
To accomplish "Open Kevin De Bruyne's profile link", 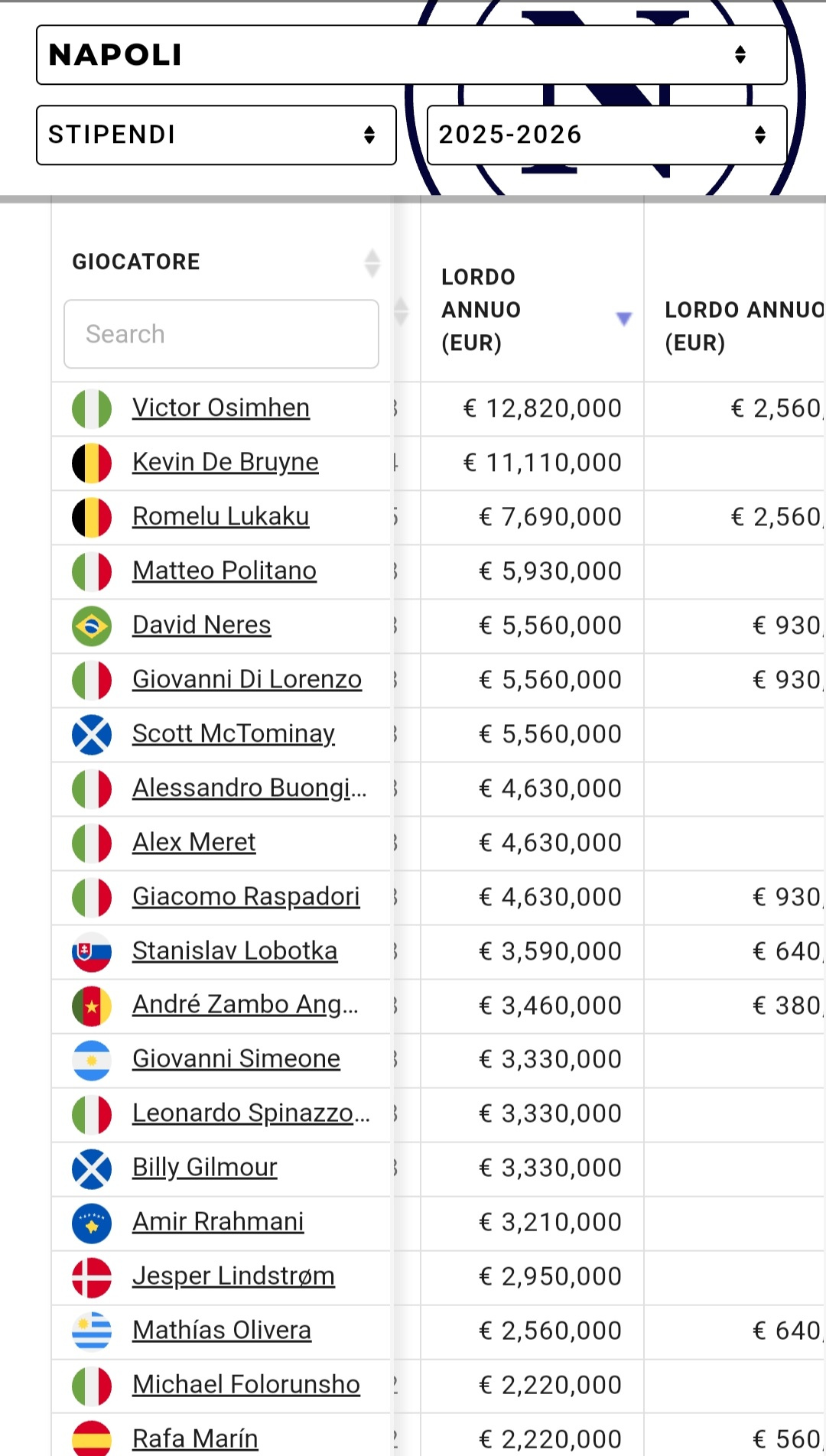I will tap(226, 462).
